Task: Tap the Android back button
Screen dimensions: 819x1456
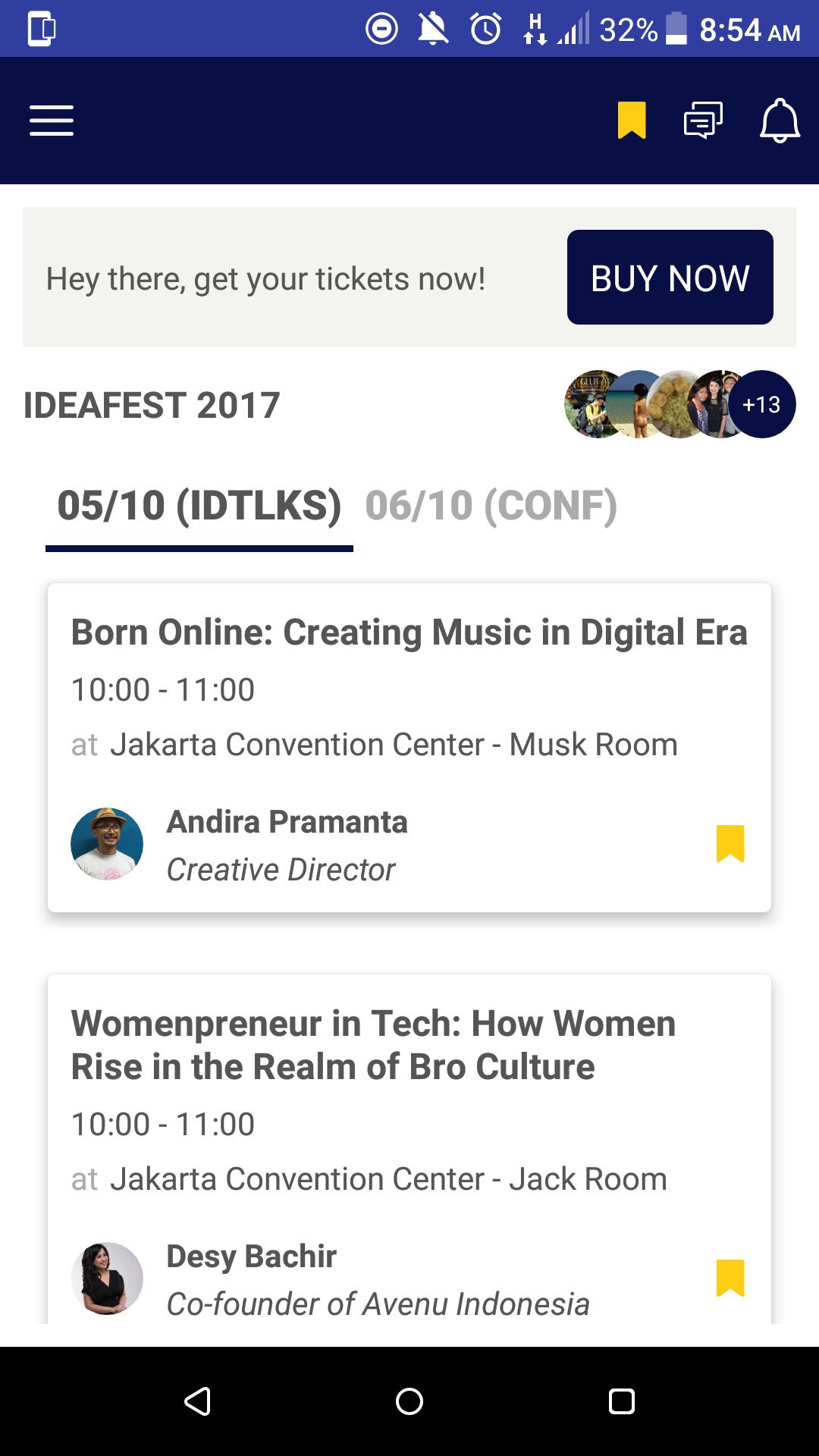Action: pos(197,1401)
